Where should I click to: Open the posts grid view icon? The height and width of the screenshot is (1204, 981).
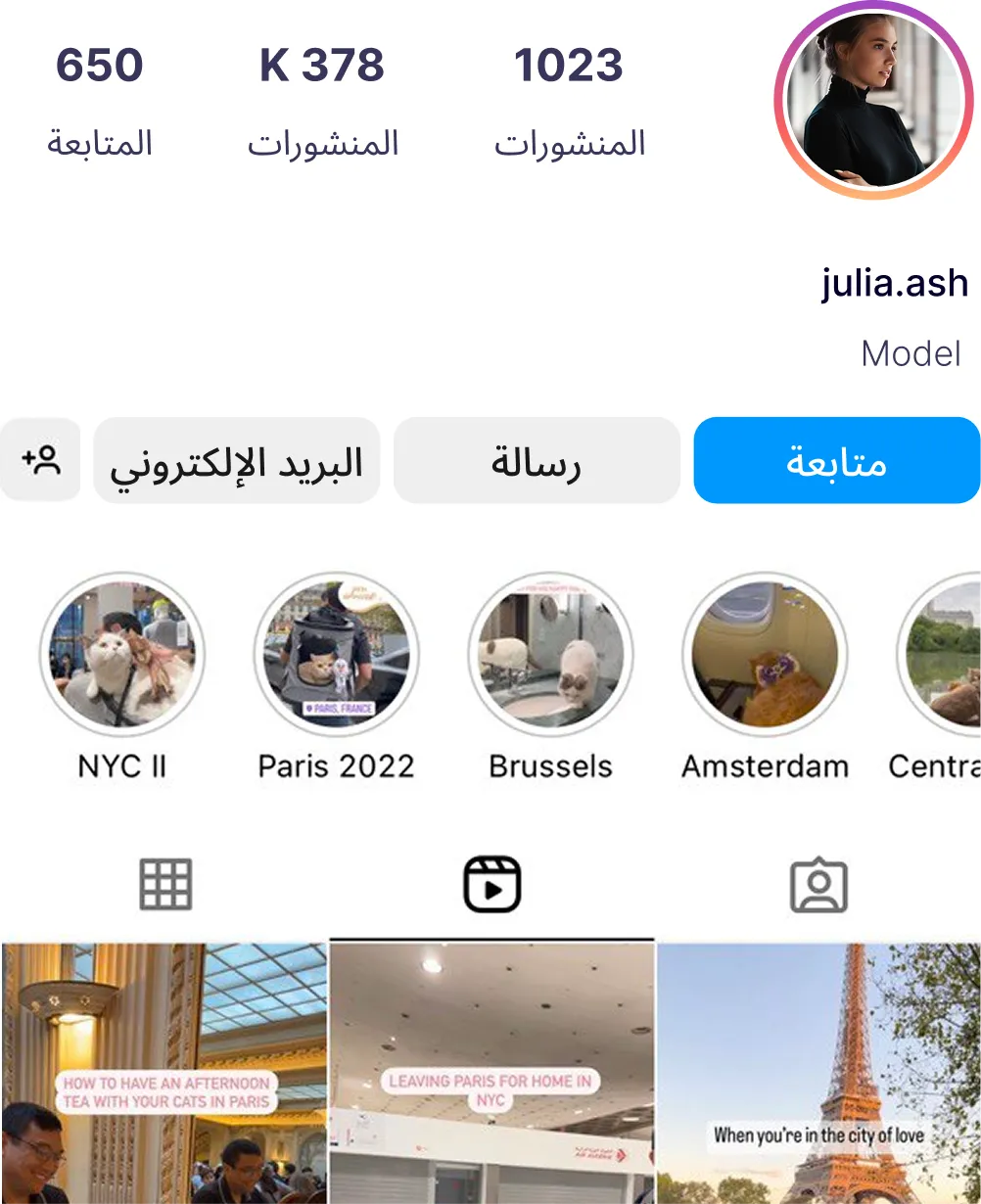point(164,884)
